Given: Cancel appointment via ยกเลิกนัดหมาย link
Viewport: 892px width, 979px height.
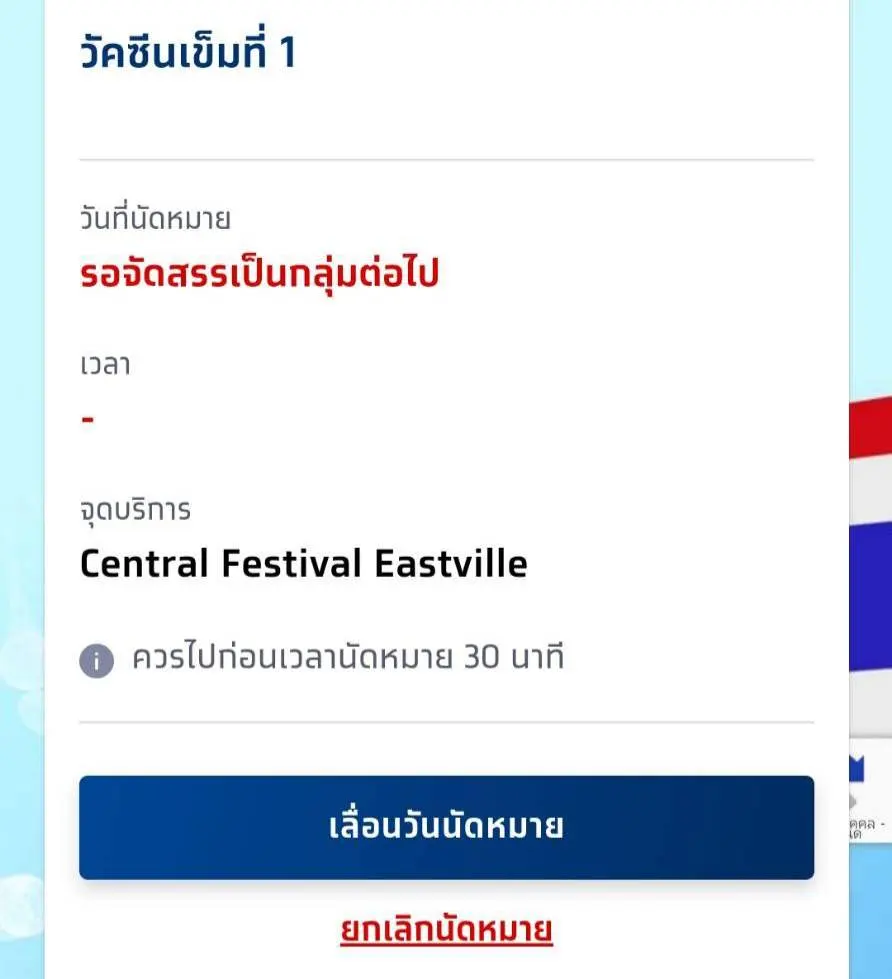Looking at the screenshot, I should tap(446, 930).
